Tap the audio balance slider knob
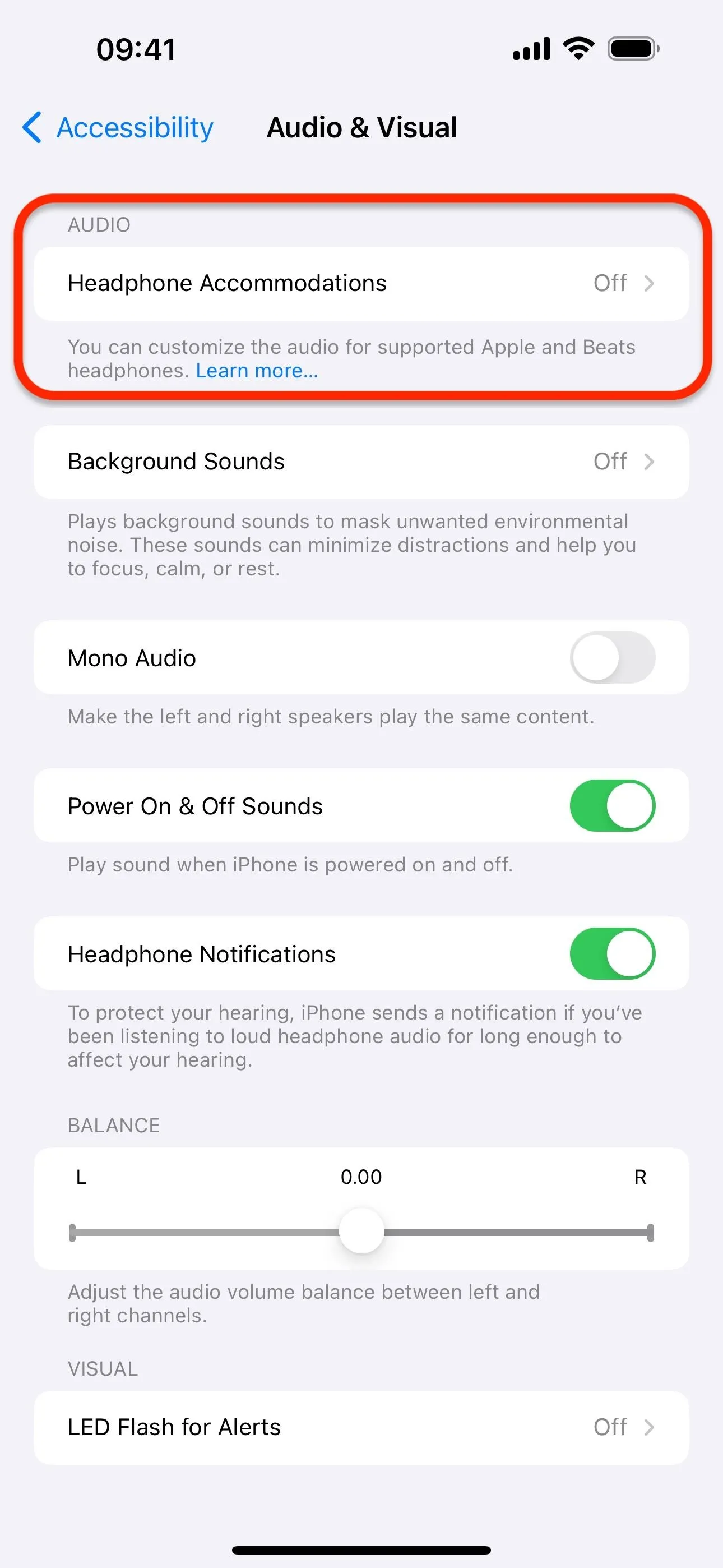Viewport: 723px width, 1568px height. coord(361,1231)
